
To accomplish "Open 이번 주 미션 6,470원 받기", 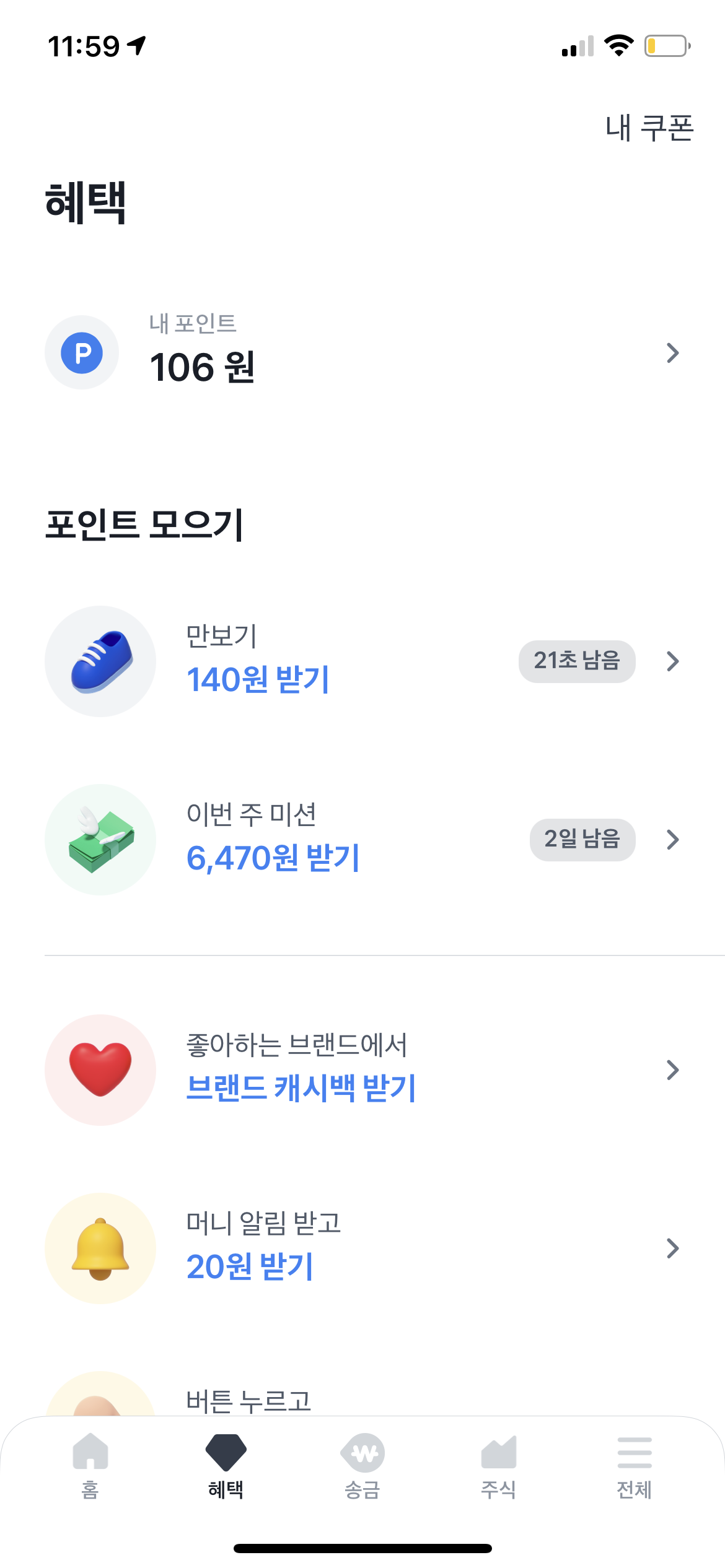I will [362, 840].
